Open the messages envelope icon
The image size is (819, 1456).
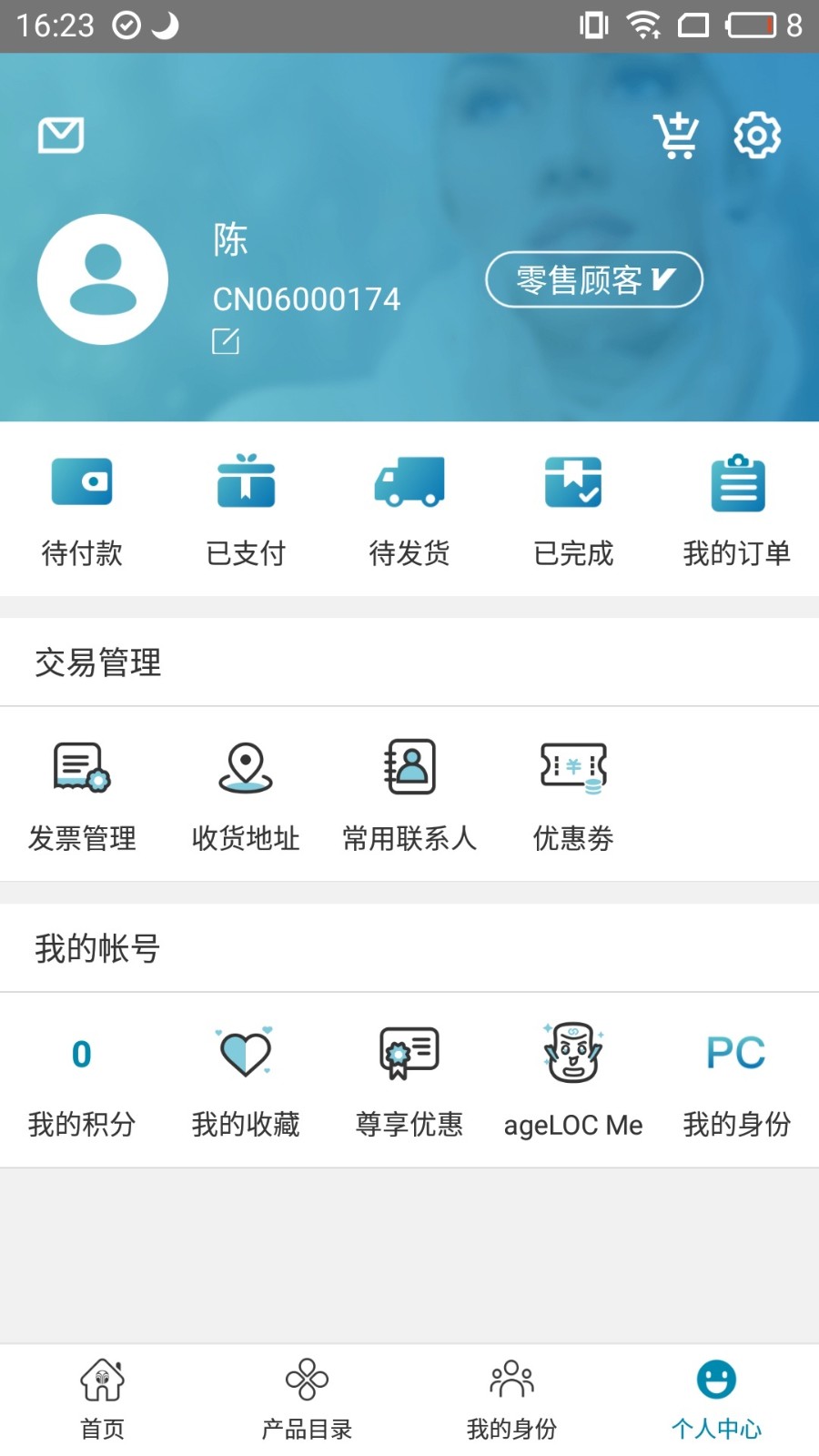tap(60, 135)
